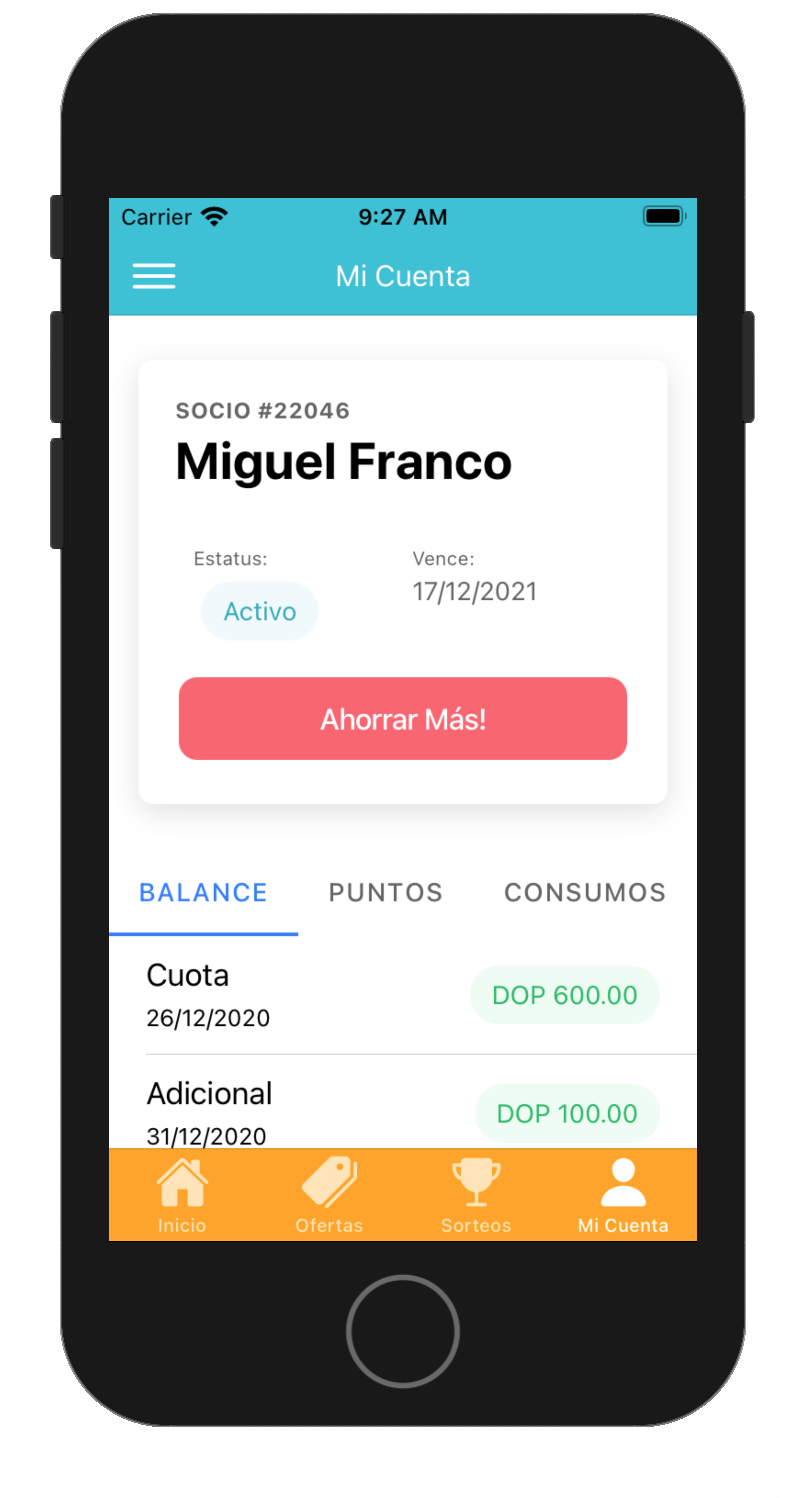The width and height of the screenshot is (809, 1498).
Task: Select the Balance tab
Action: point(203,893)
